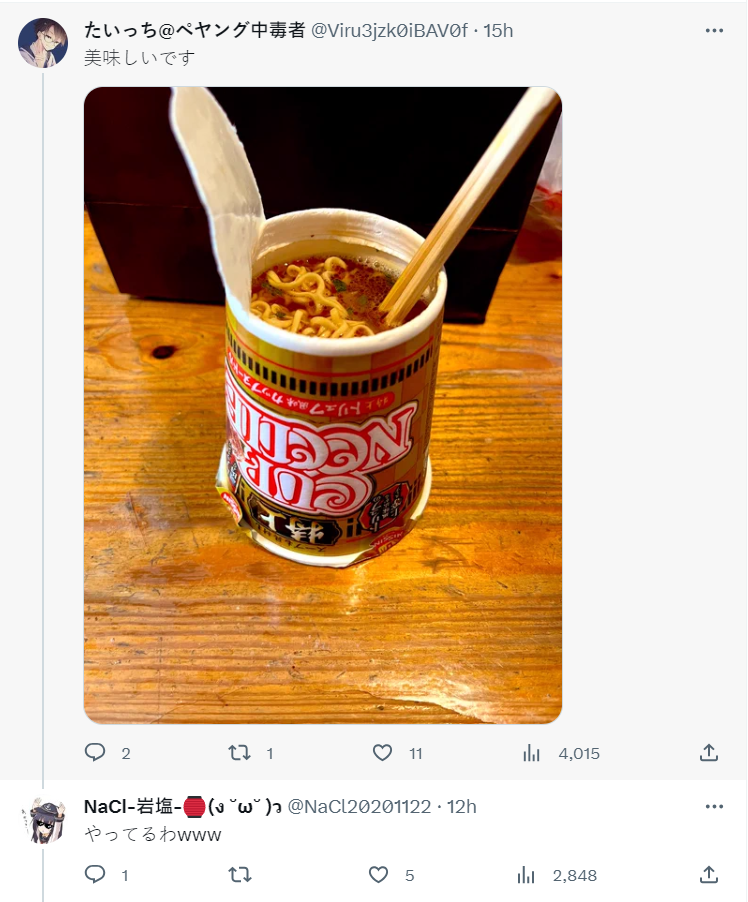The width and height of the screenshot is (748, 902).
Task: Open たいっち's profile avatar
Action: [x=43, y=42]
